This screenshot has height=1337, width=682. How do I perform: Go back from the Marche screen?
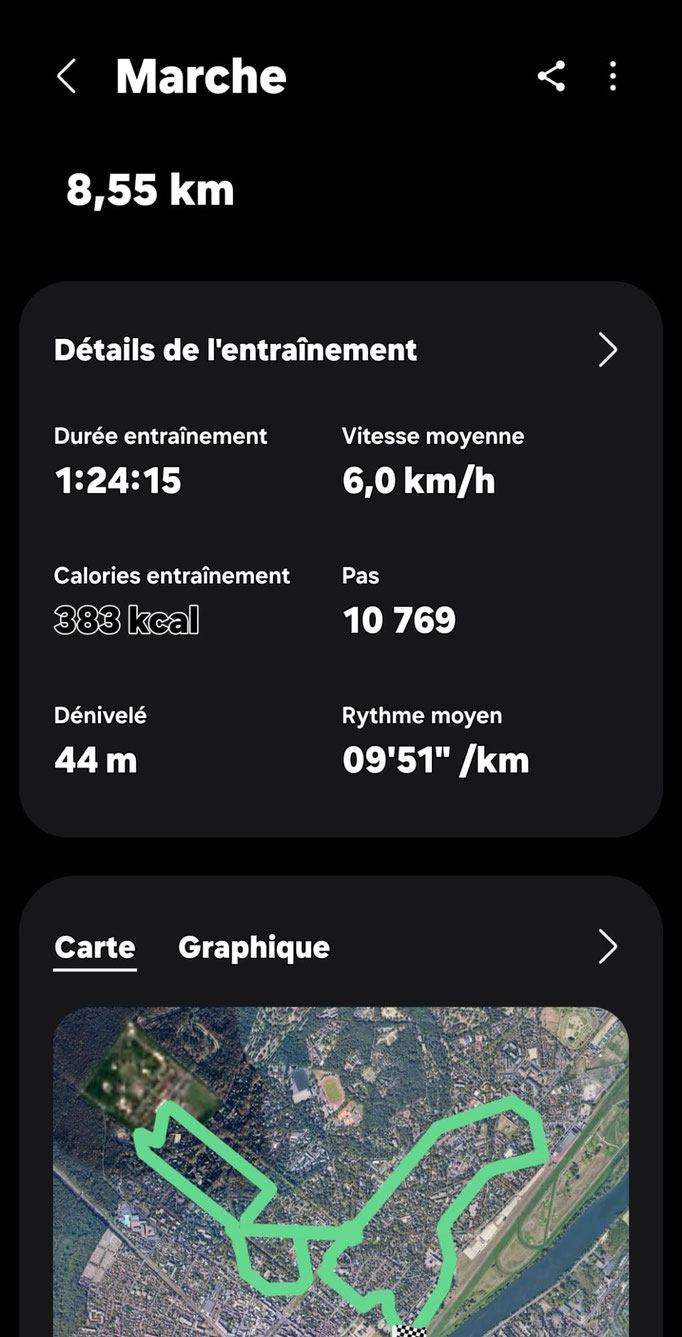coord(66,76)
